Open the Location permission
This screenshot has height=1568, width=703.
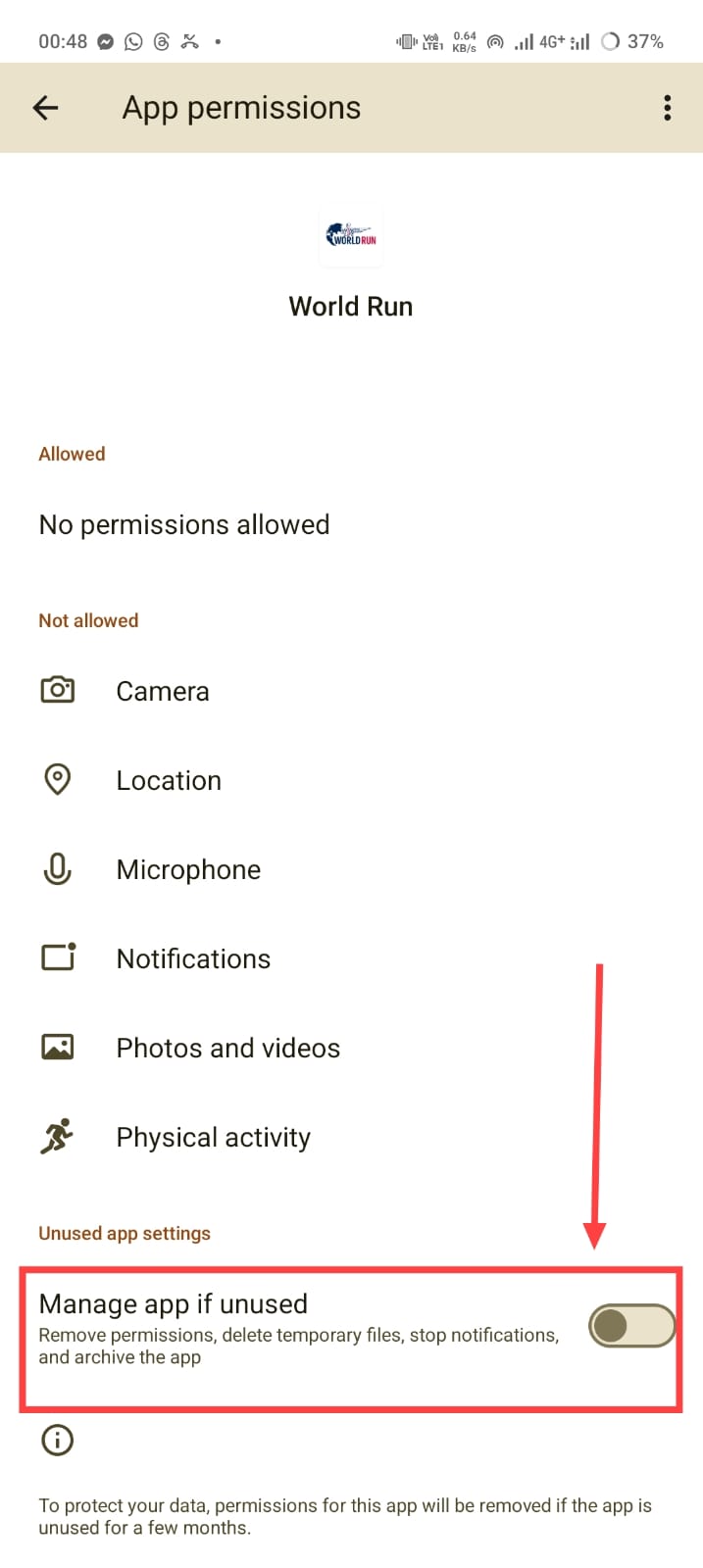tap(169, 781)
